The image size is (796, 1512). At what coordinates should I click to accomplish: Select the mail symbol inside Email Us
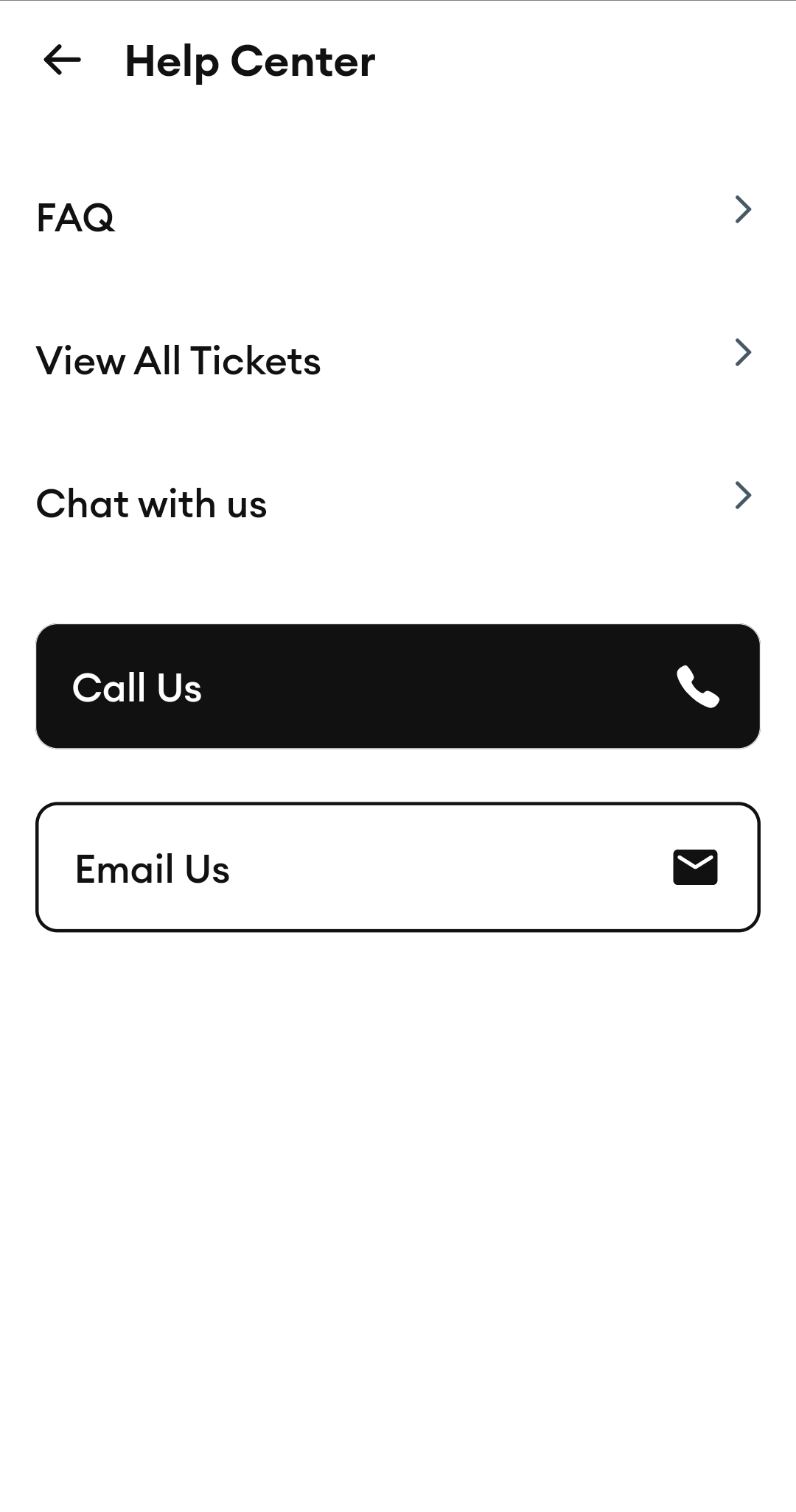(695, 867)
